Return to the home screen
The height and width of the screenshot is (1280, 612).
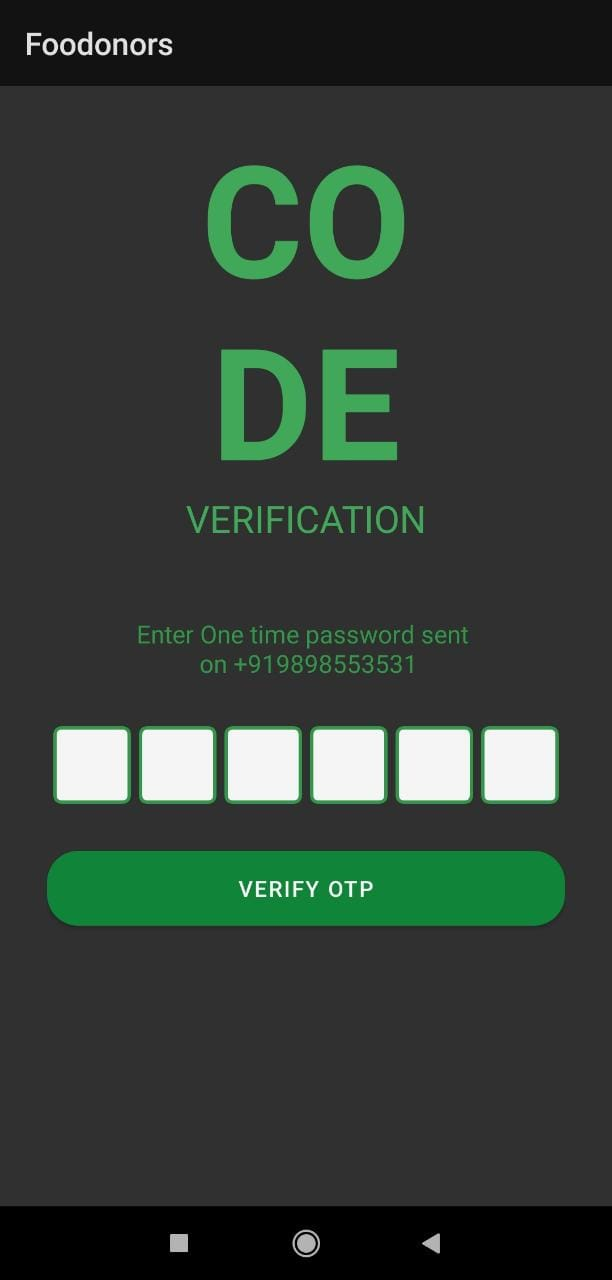(306, 1243)
